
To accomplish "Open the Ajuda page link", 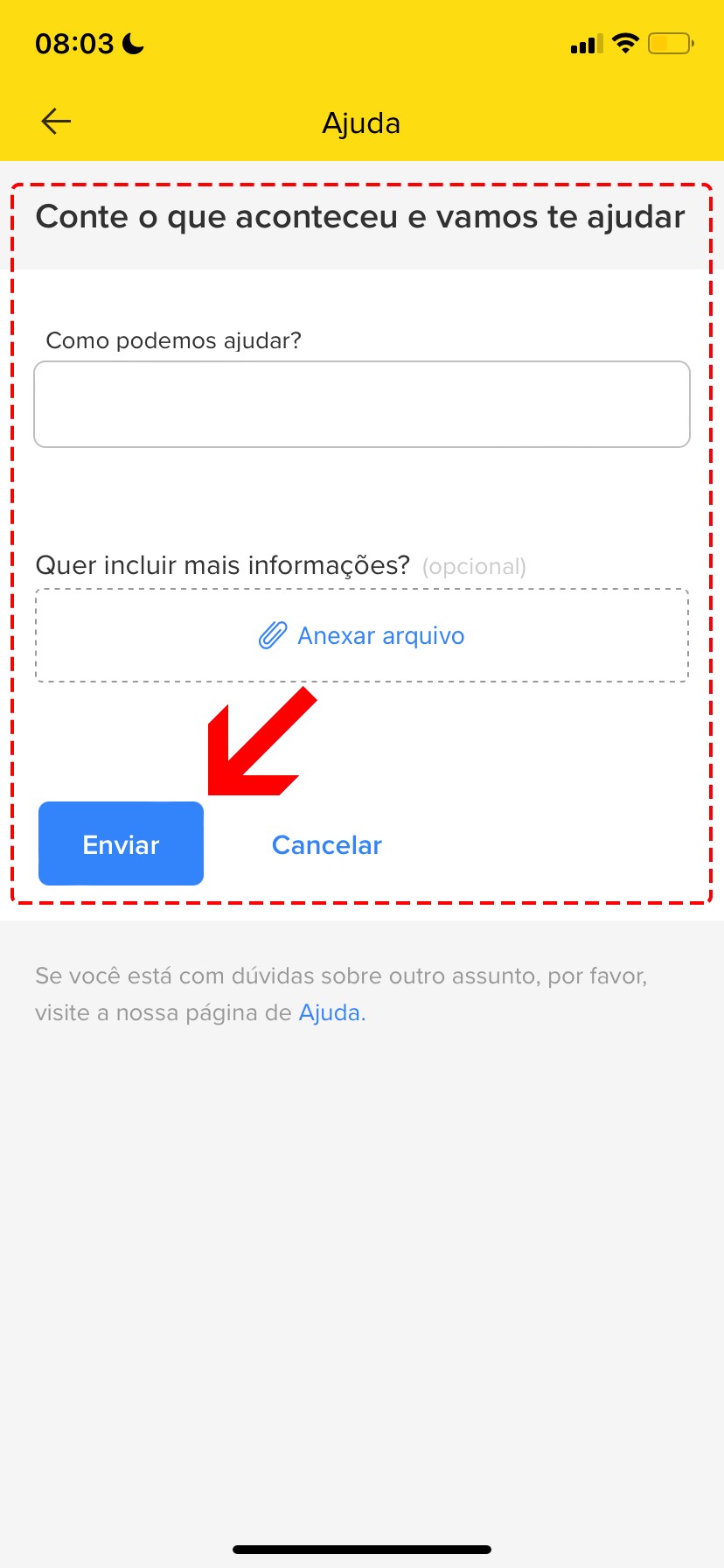I will click(x=331, y=1013).
